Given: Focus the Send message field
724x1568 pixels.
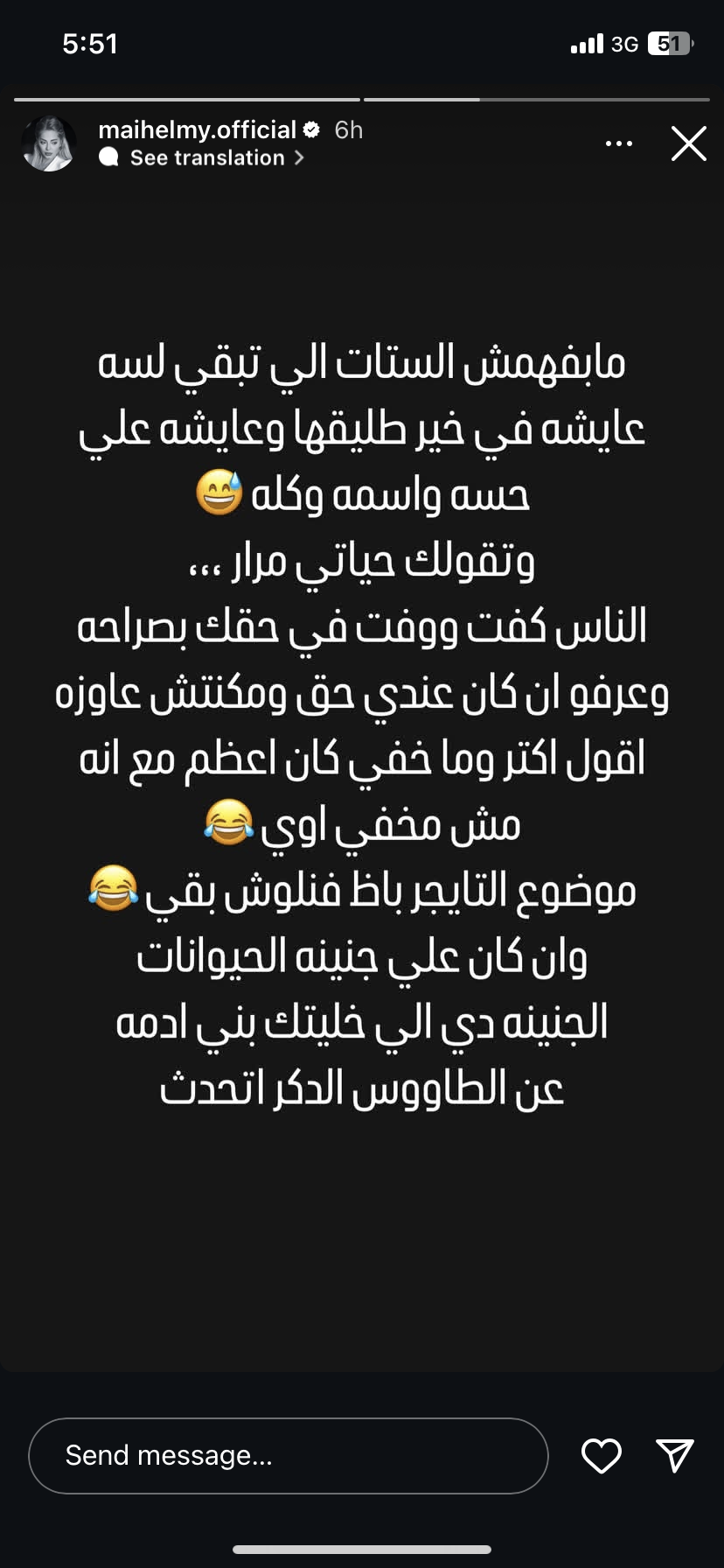Looking at the screenshot, I should [x=289, y=1455].
